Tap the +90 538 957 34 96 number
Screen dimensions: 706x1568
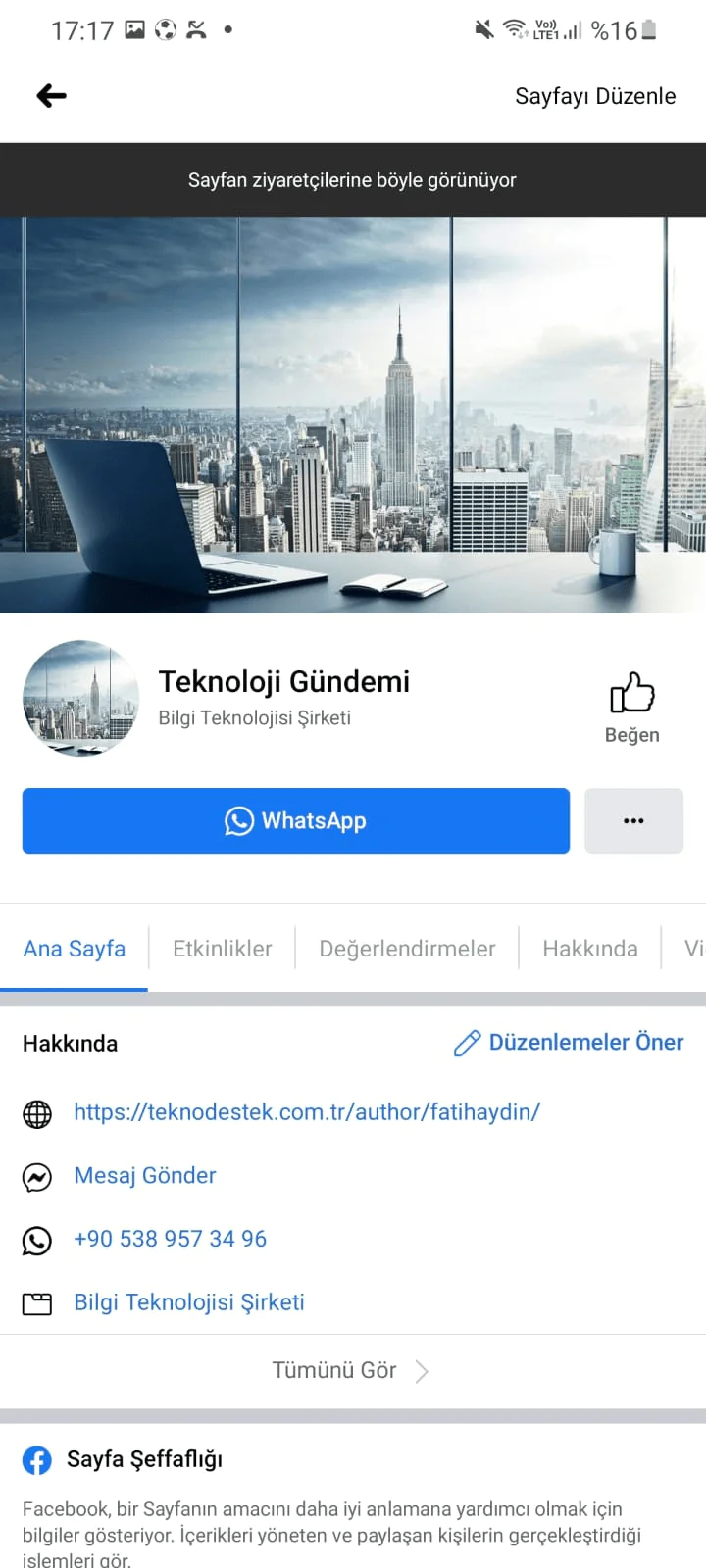pos(171,1239)
